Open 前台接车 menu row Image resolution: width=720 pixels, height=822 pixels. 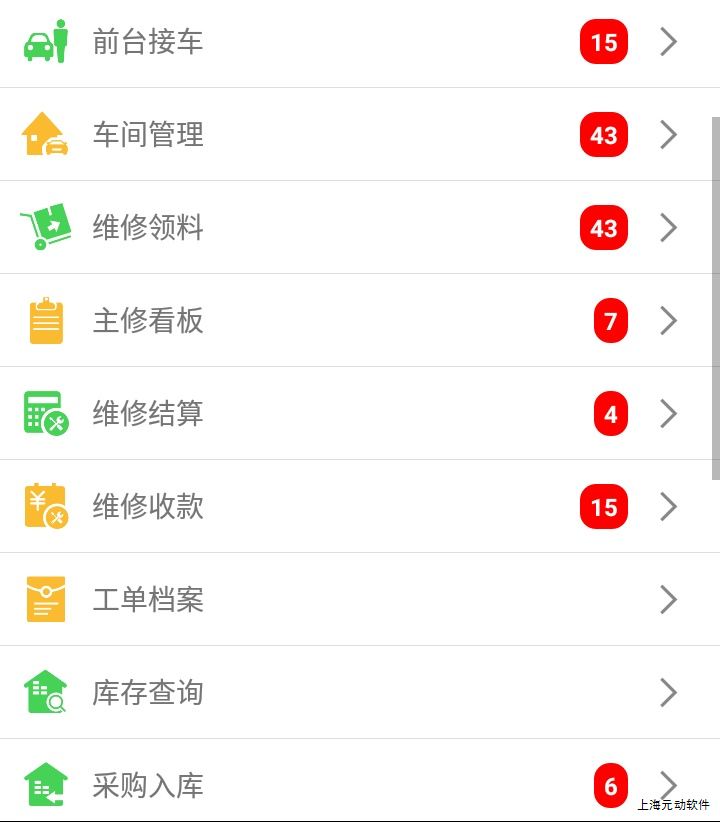click(x=148, y=42)
